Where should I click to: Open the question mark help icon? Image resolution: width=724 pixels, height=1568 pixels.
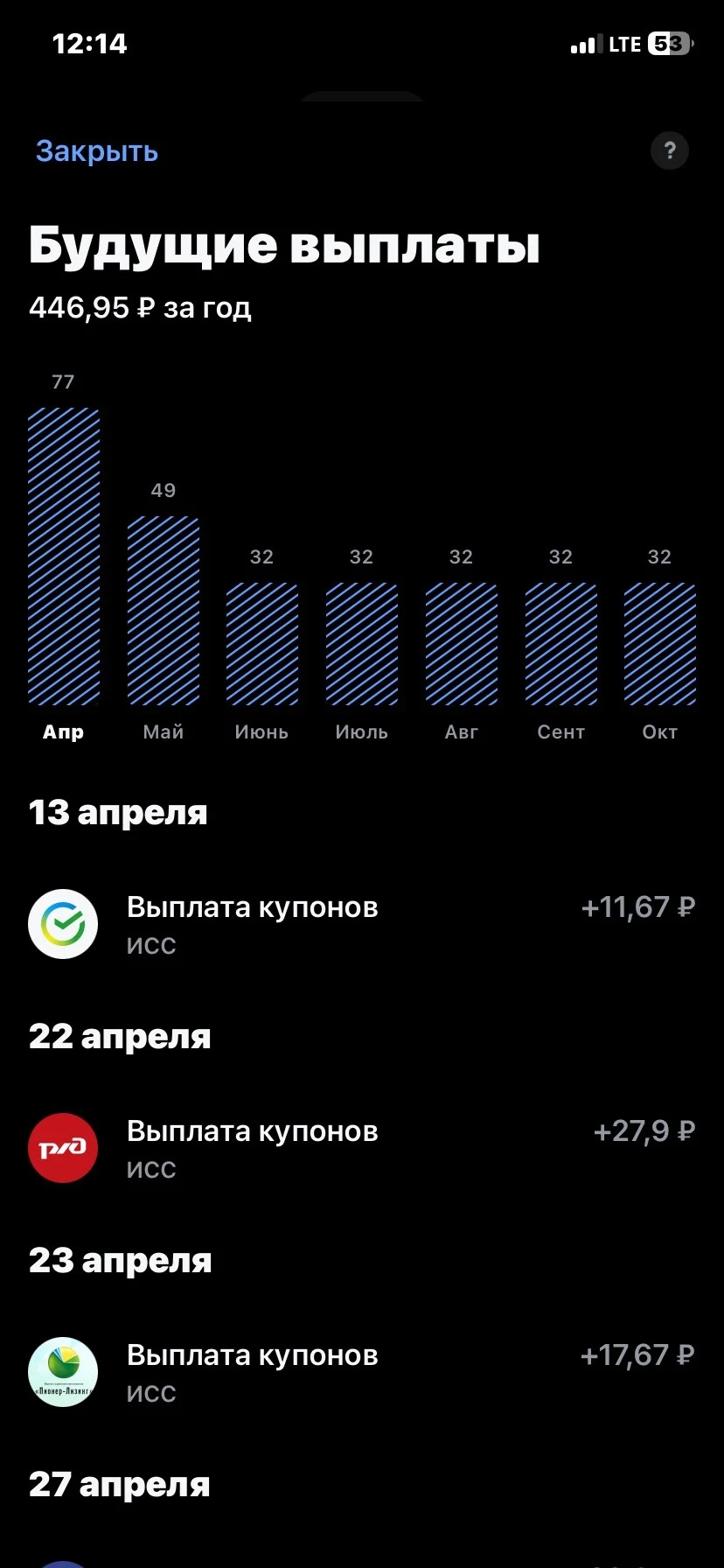tap(670, 150)
